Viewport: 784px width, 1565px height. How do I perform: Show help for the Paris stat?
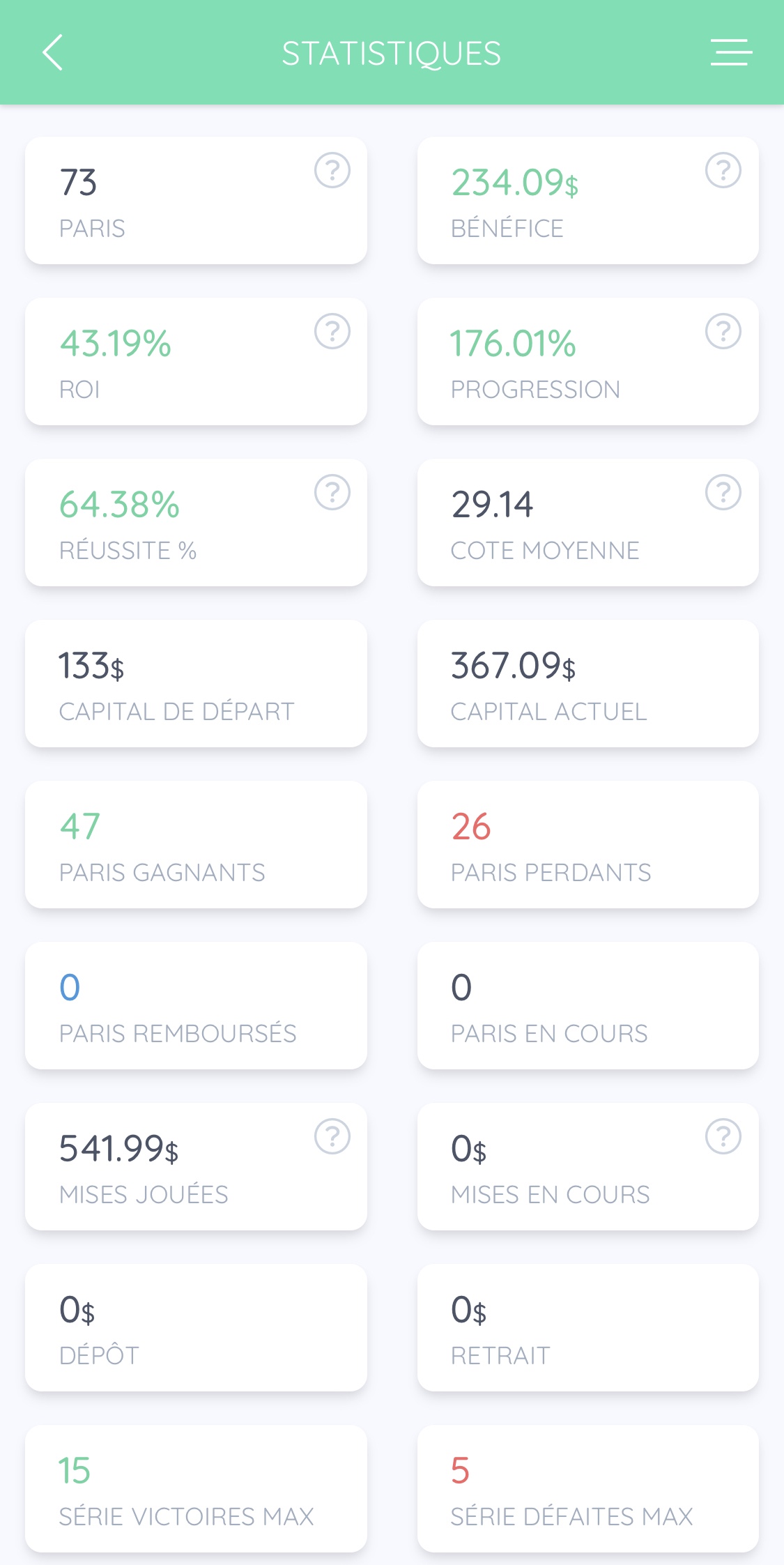332,170
